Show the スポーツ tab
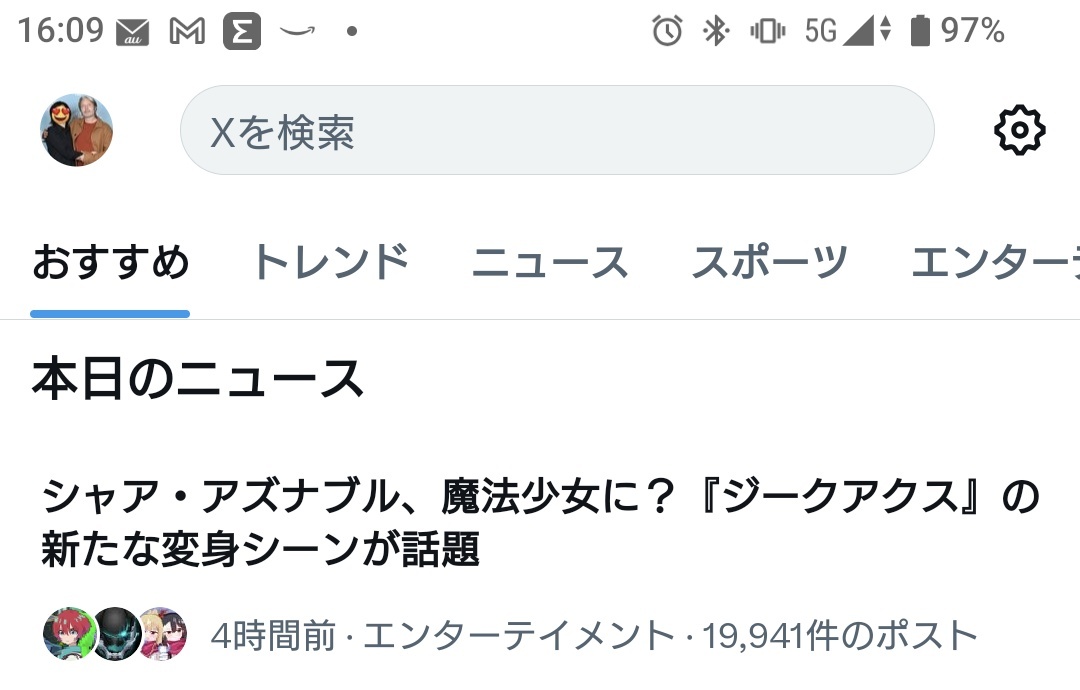The image size is (1080, 690). pyautogui.click(x=769, y=263)
